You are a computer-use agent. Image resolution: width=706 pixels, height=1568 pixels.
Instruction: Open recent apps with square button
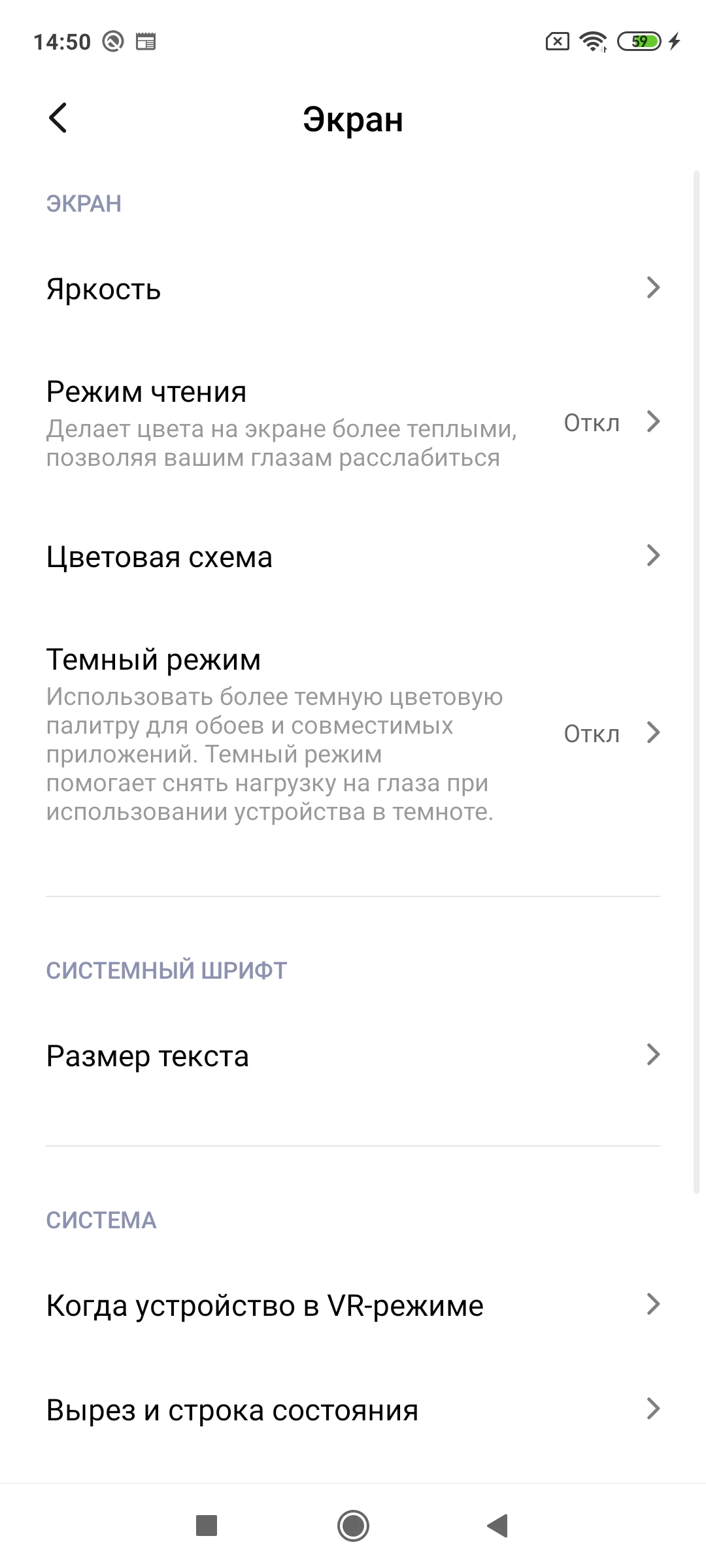[207, 1526]
